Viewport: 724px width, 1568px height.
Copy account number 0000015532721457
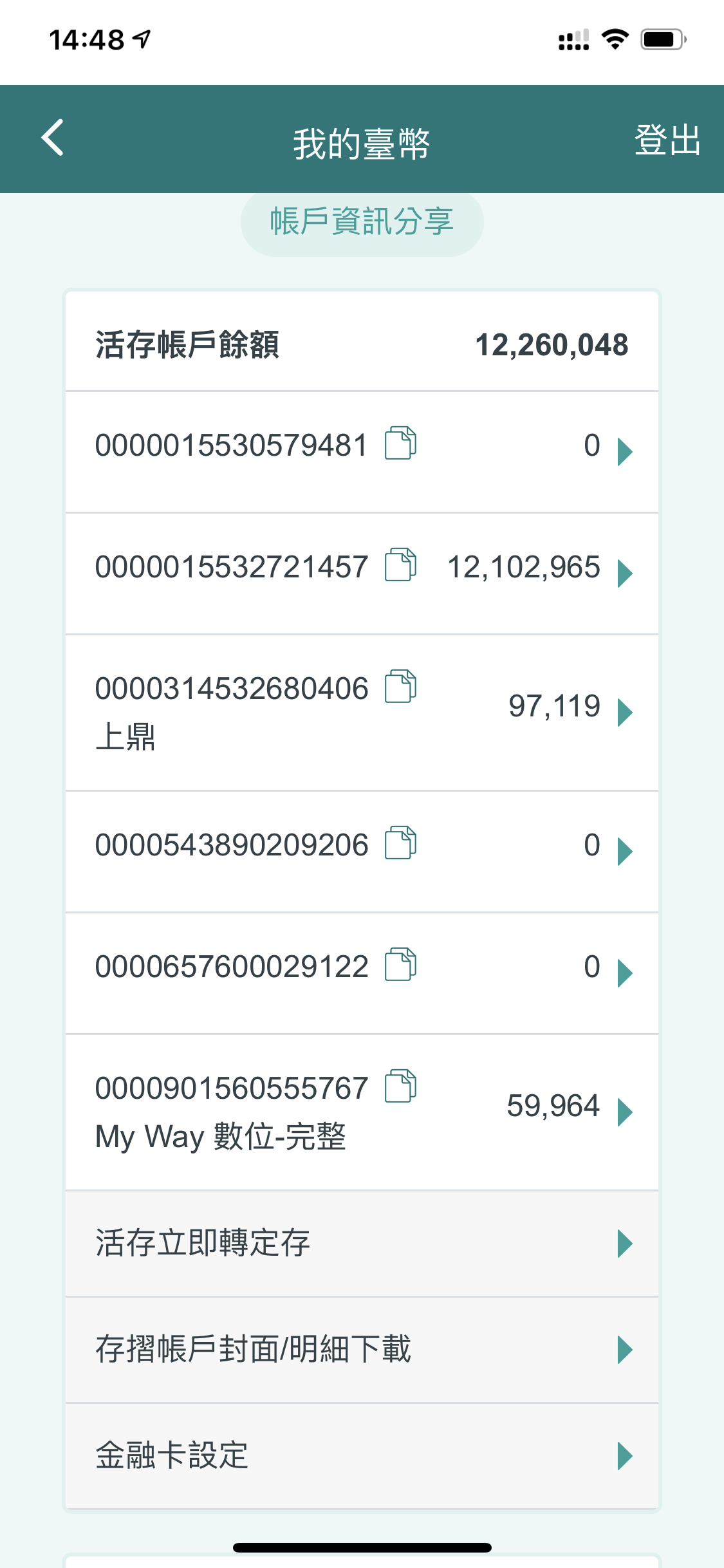coord(400,565)
